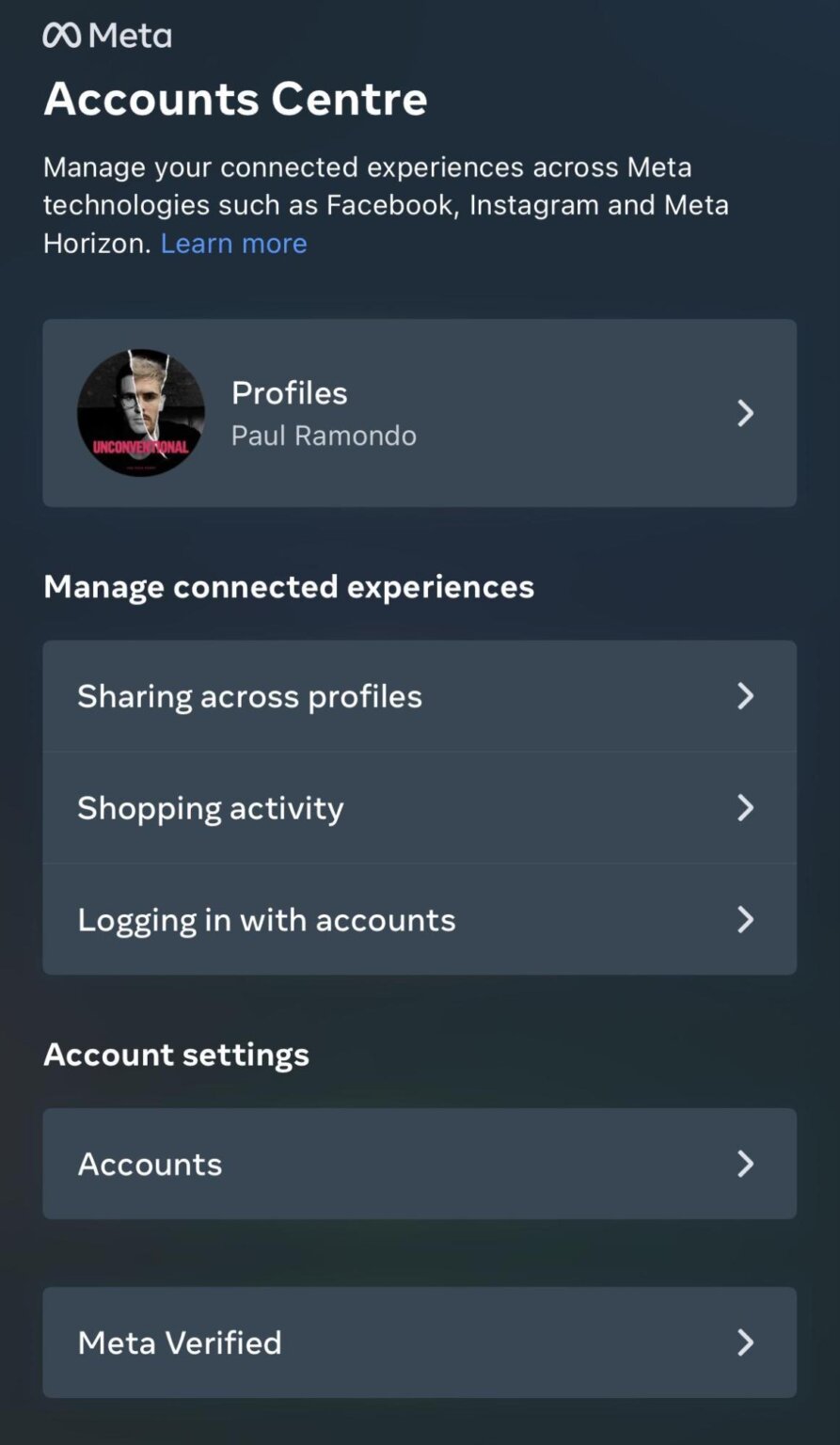Screen dimensions: 840x1445
Task: Select the Meta wordmark text
Action: click(127, 35)
